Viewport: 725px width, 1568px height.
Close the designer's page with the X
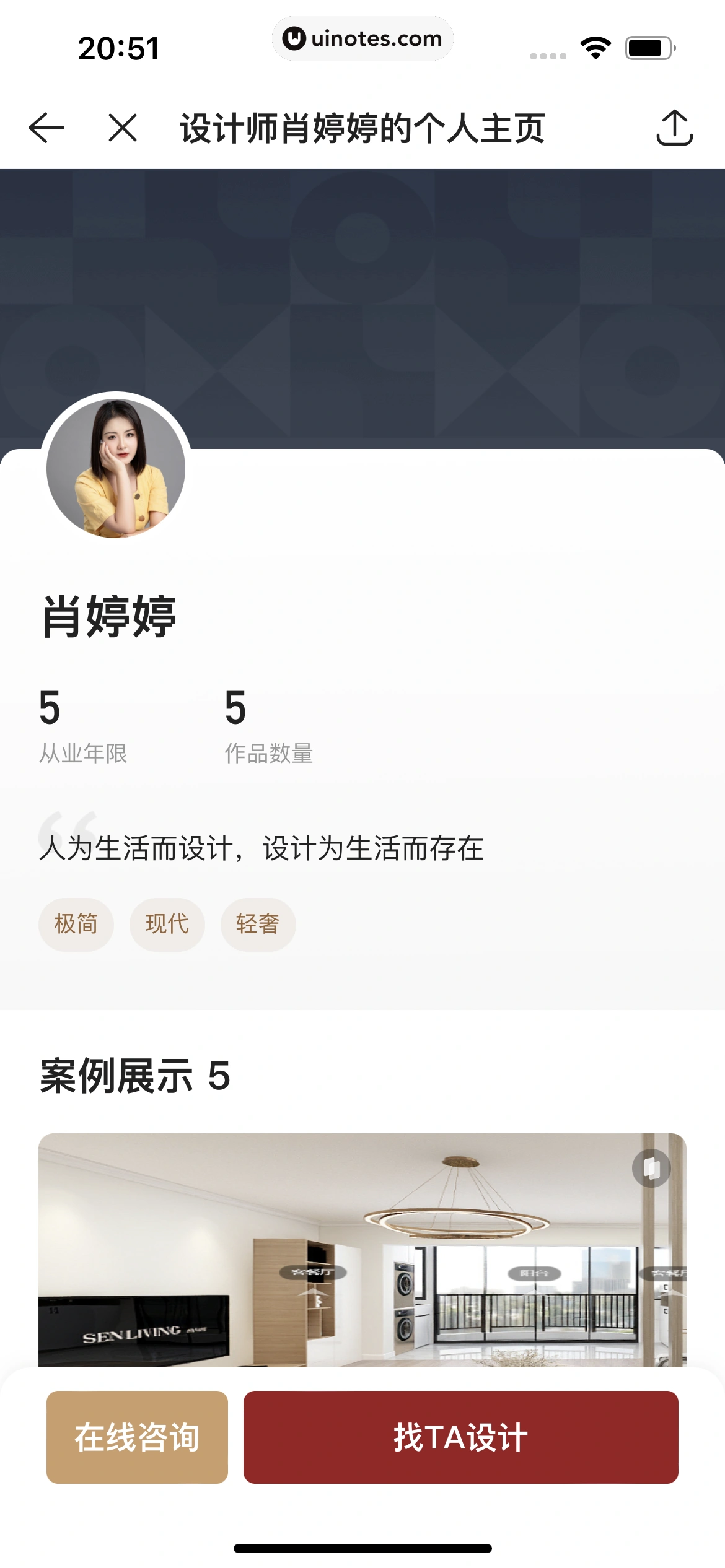(x=122, y=128)
